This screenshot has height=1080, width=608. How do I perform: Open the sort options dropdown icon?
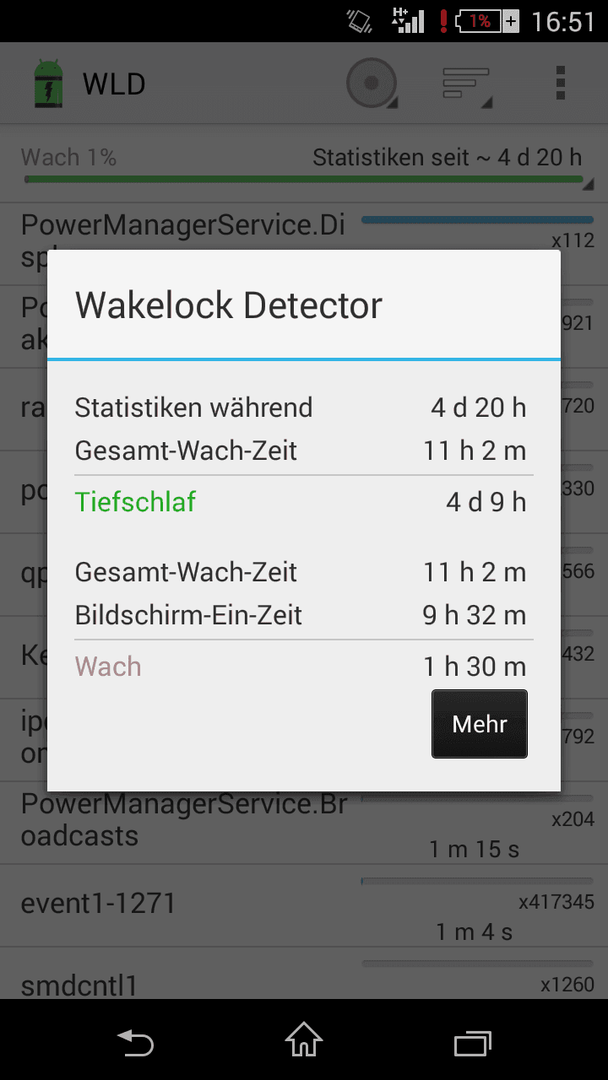tap(467, 83)
